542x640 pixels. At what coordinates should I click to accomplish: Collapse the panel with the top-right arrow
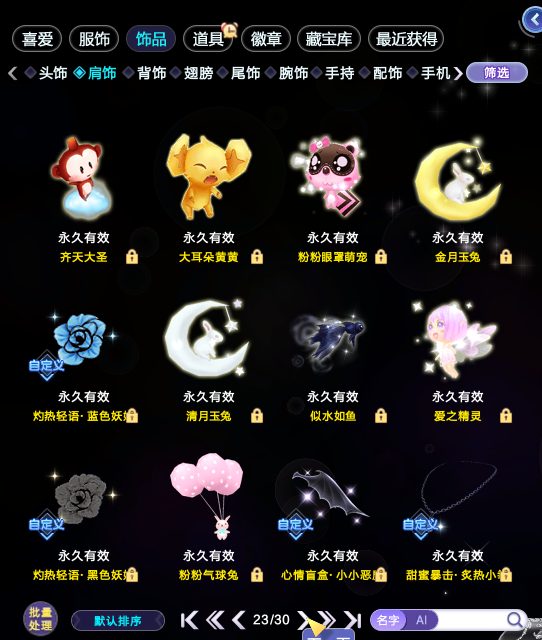coord(533,19)
